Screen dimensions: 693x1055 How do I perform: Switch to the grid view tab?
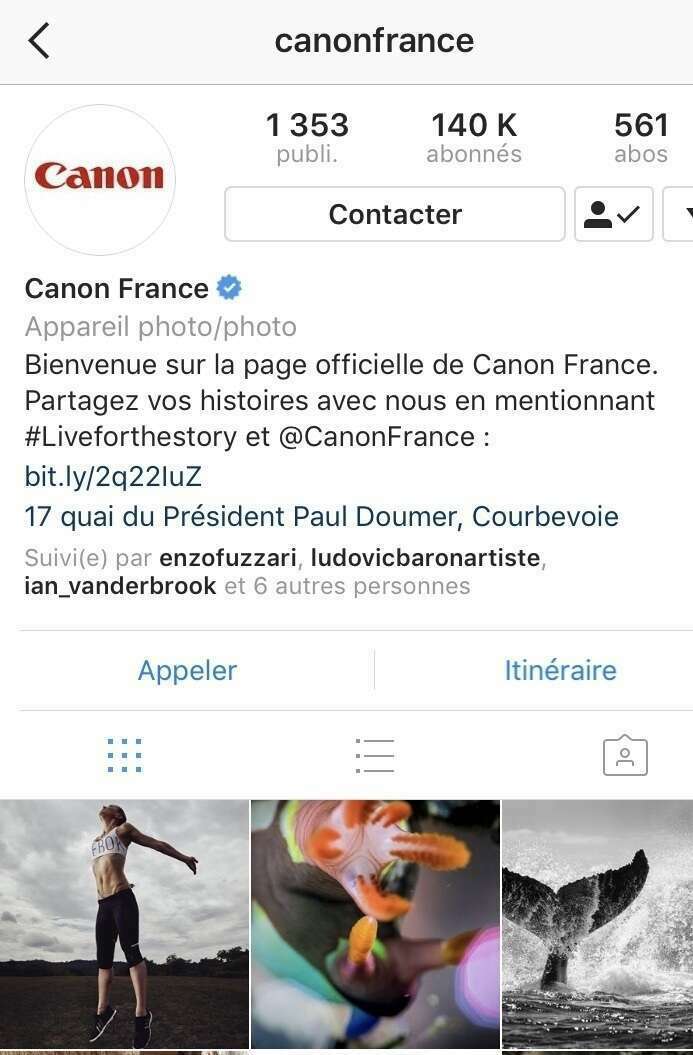[124, 756]
